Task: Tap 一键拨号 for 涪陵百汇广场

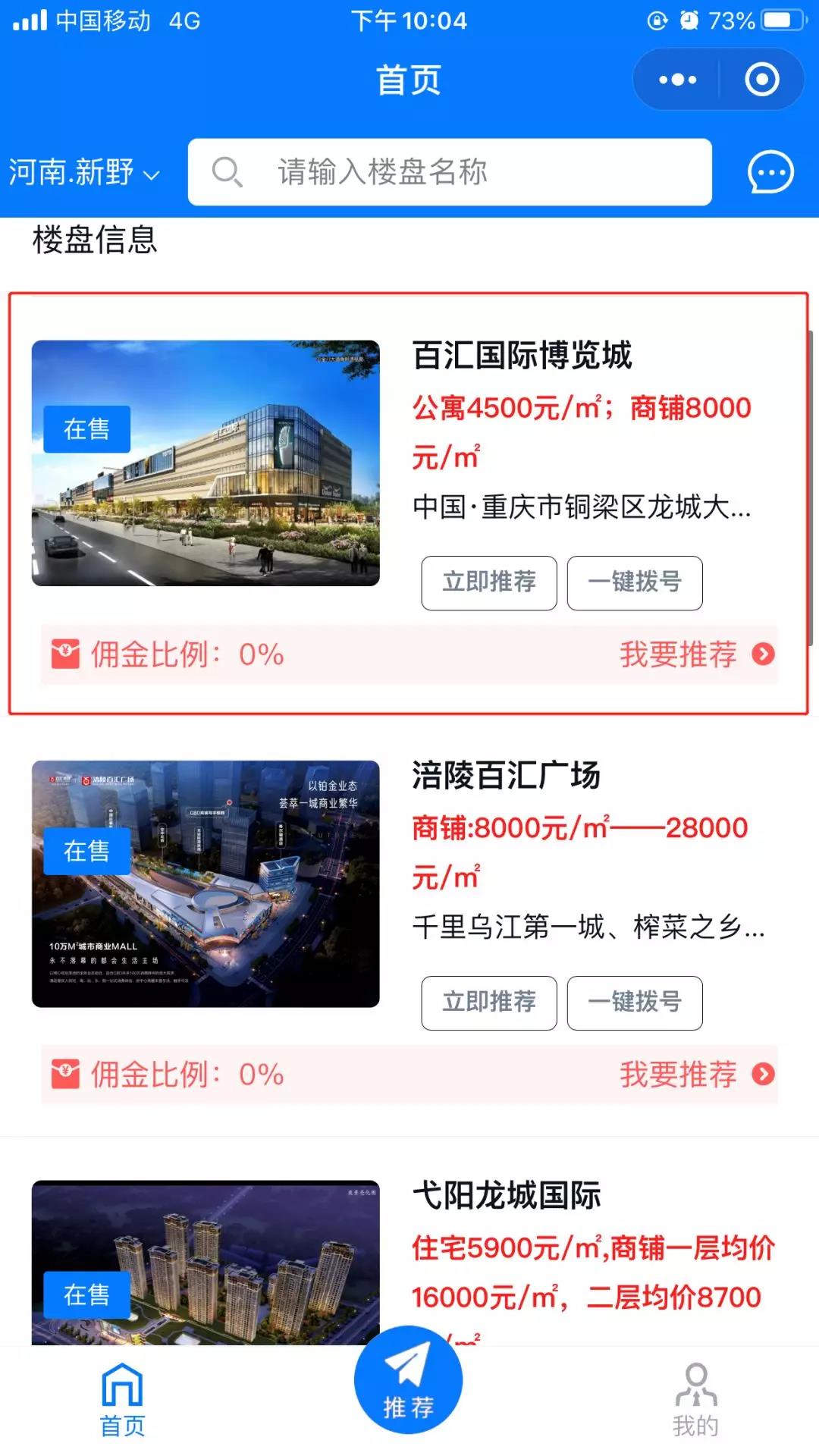Action: (x=635, y=1003)
